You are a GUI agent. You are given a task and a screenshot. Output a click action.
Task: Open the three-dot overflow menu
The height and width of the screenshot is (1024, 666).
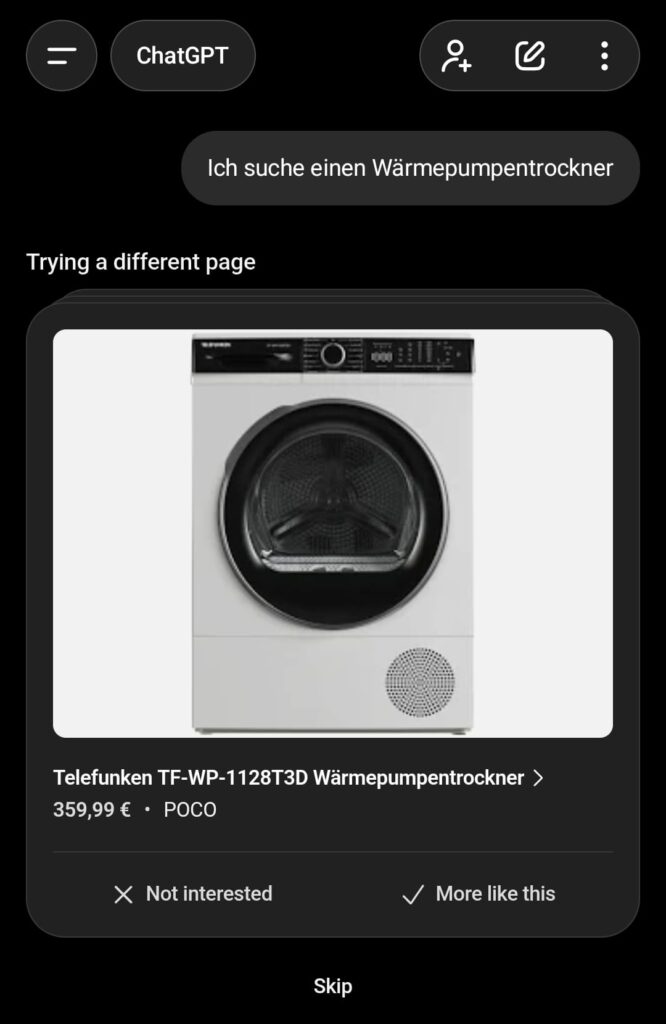point(604,56)
